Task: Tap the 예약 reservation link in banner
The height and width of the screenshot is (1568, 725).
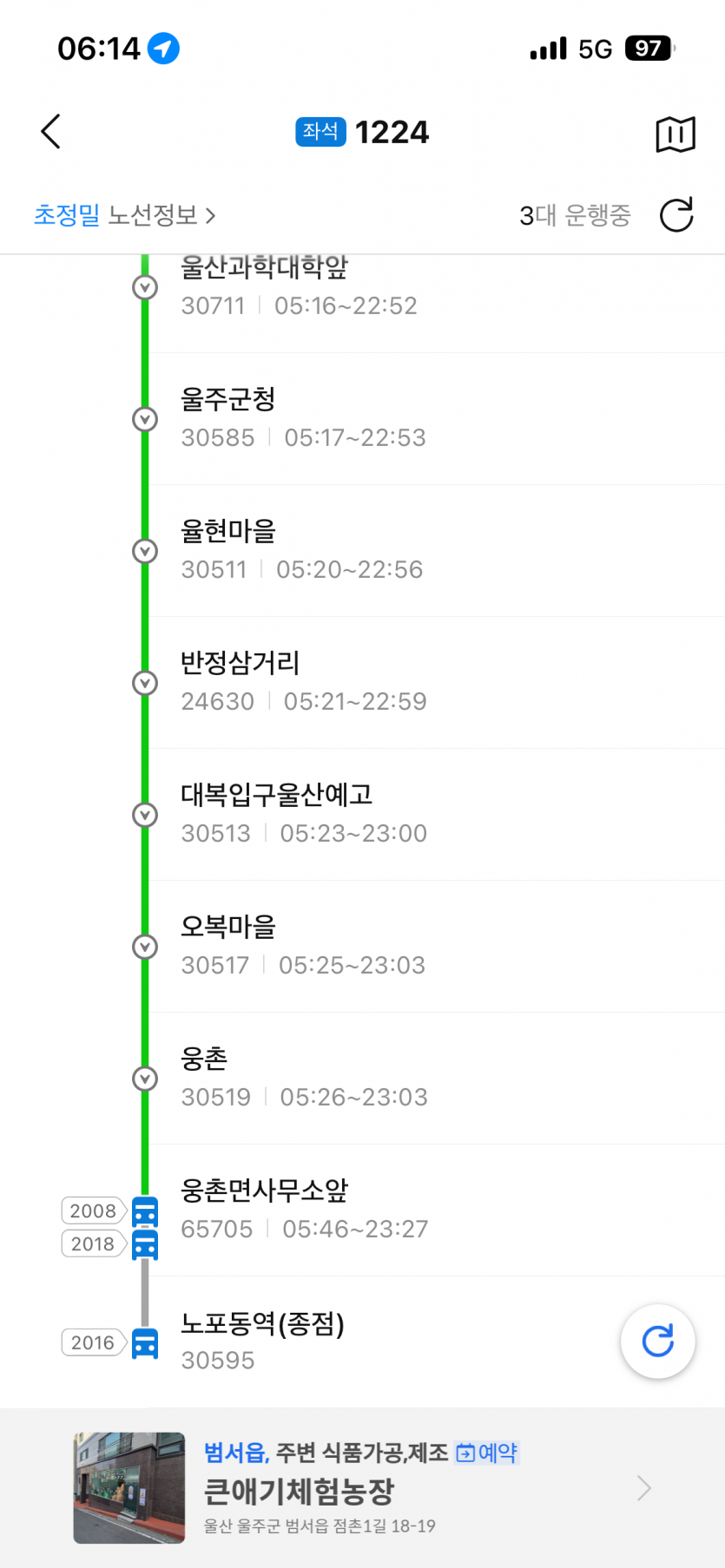Action: (x=487, y=1453)
